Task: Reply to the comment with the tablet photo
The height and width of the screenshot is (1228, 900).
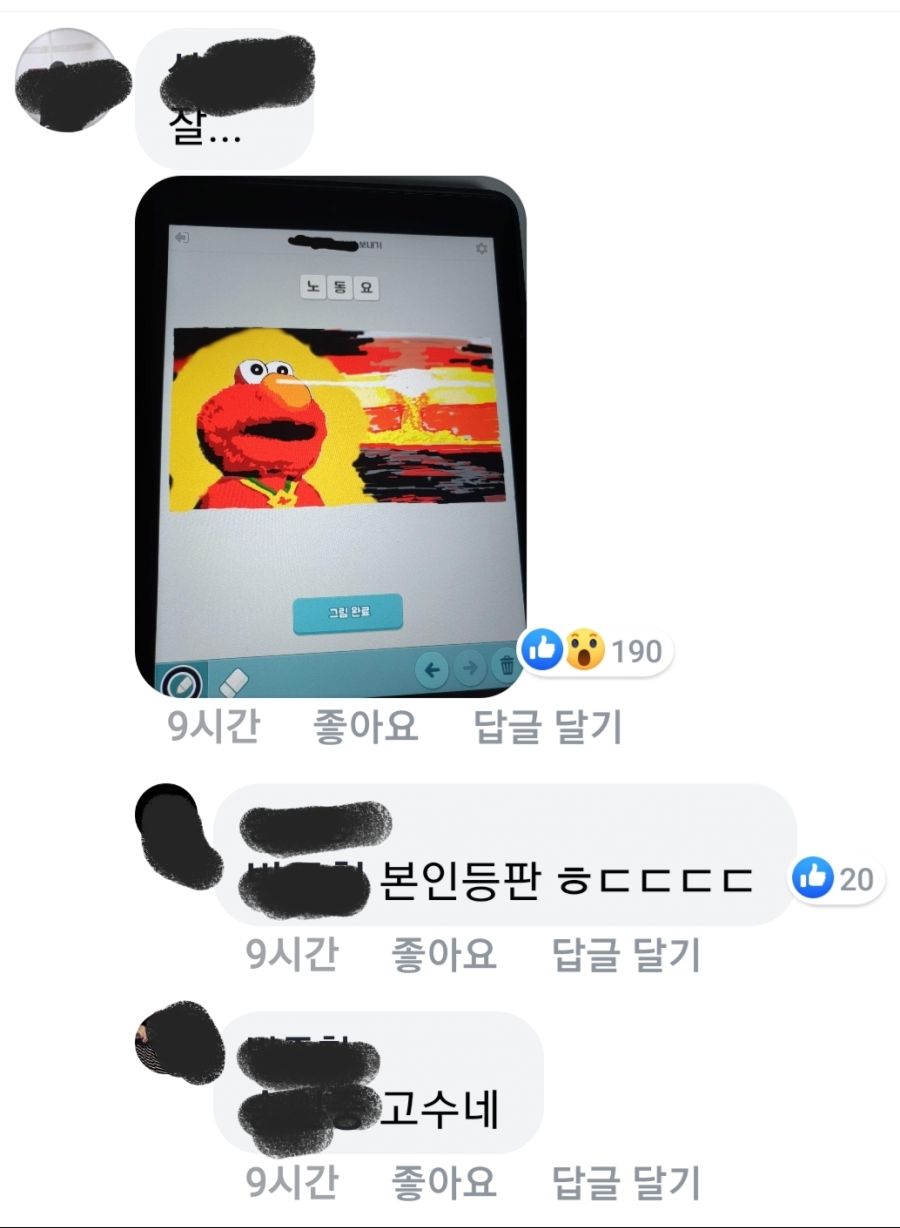Action: pos(547,727)
